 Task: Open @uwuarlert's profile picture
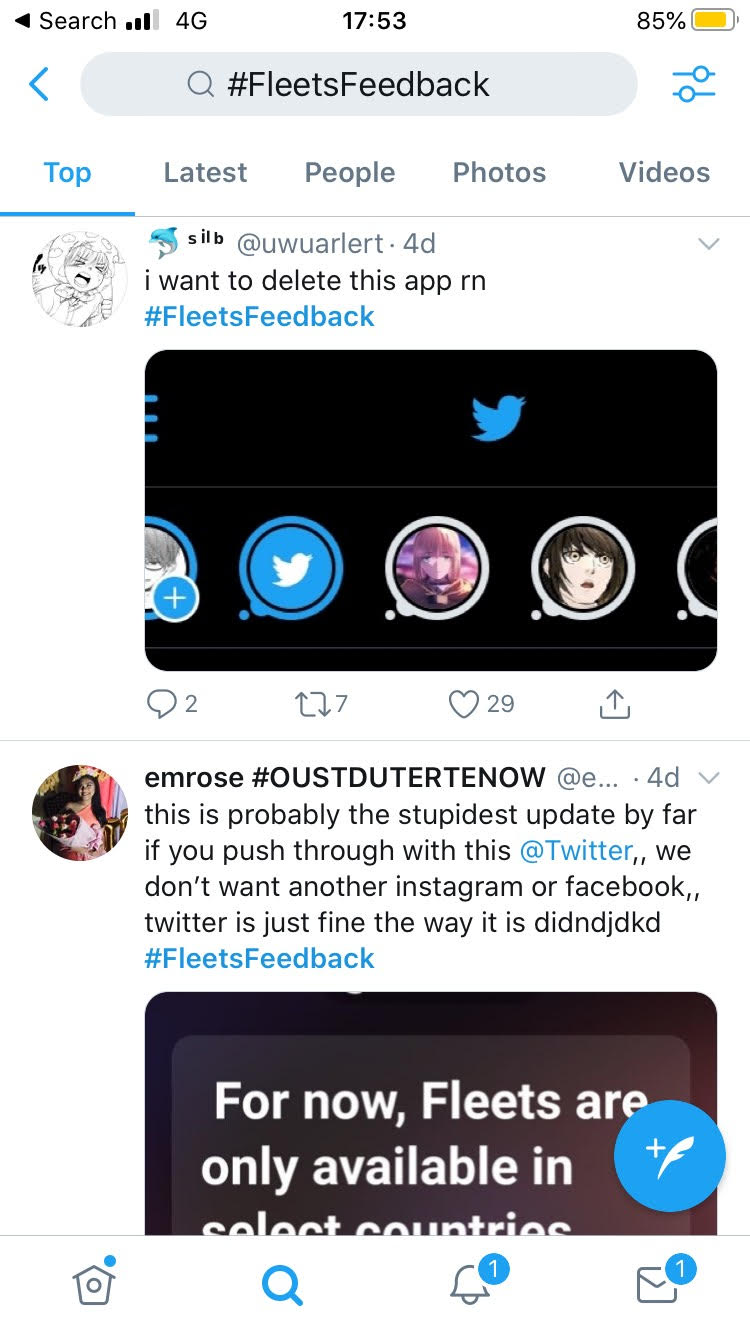pos(80,279)
